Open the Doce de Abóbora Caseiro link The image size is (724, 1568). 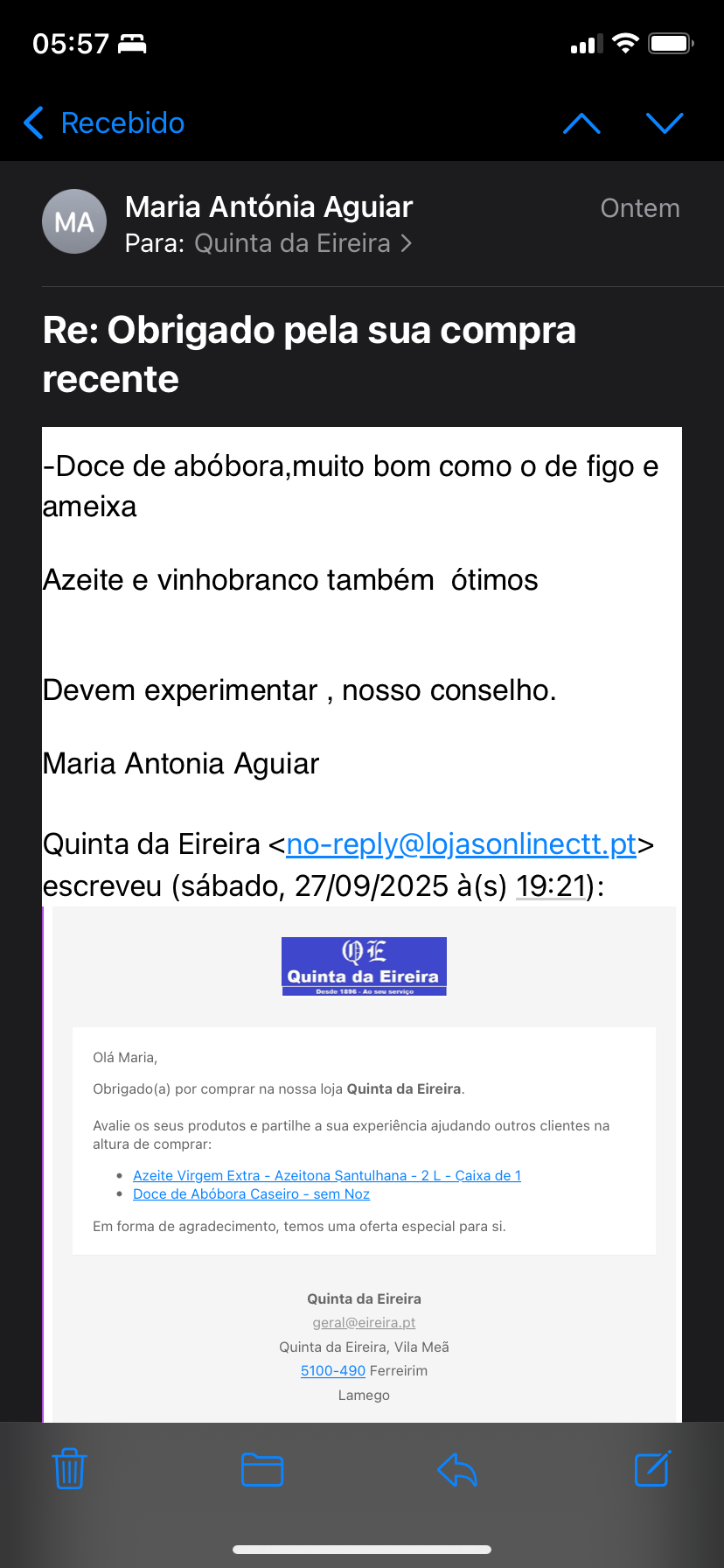pos(251,1193)
